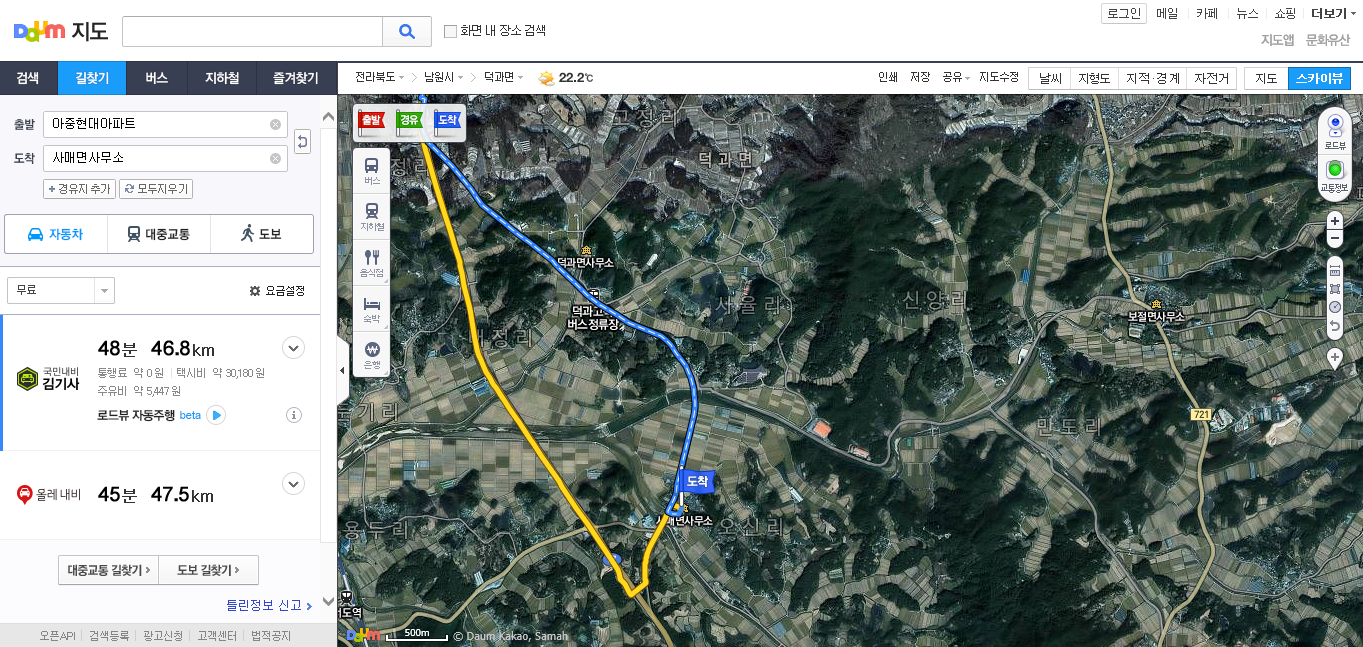Tap 경유지 추가 to add a waypoint

click(x=79, y=189)
